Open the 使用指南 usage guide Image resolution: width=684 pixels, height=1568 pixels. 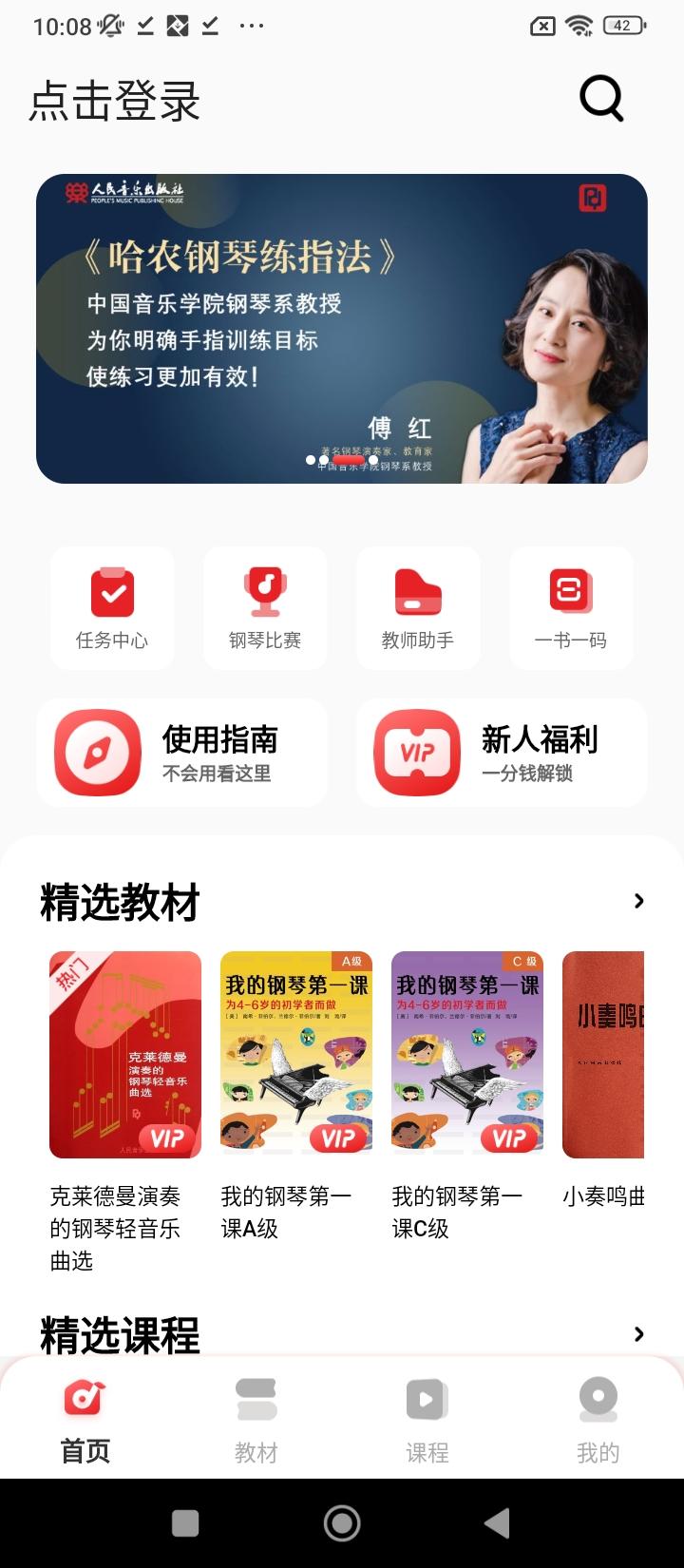pos(181,752)
